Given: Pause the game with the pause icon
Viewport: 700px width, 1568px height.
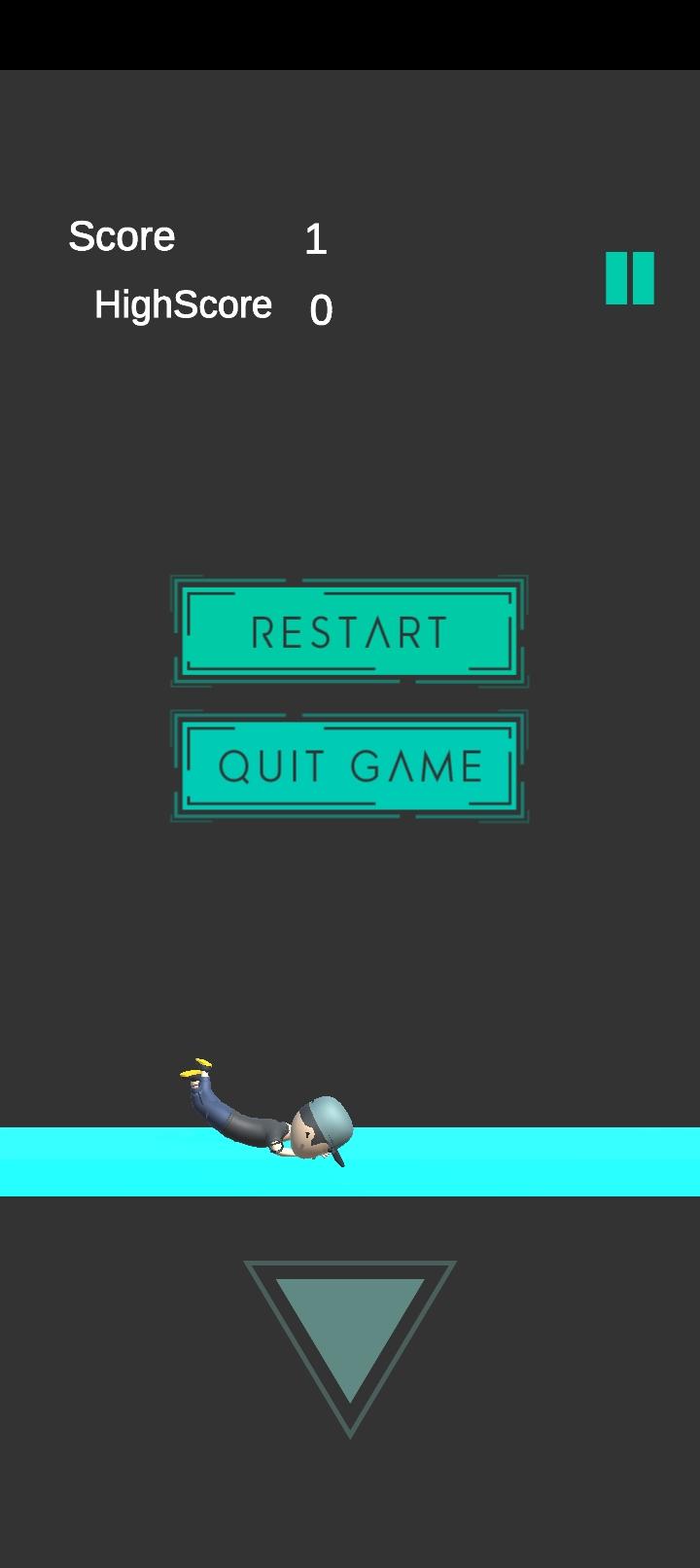Looking at the screenshot, I should tap(630, 278).
